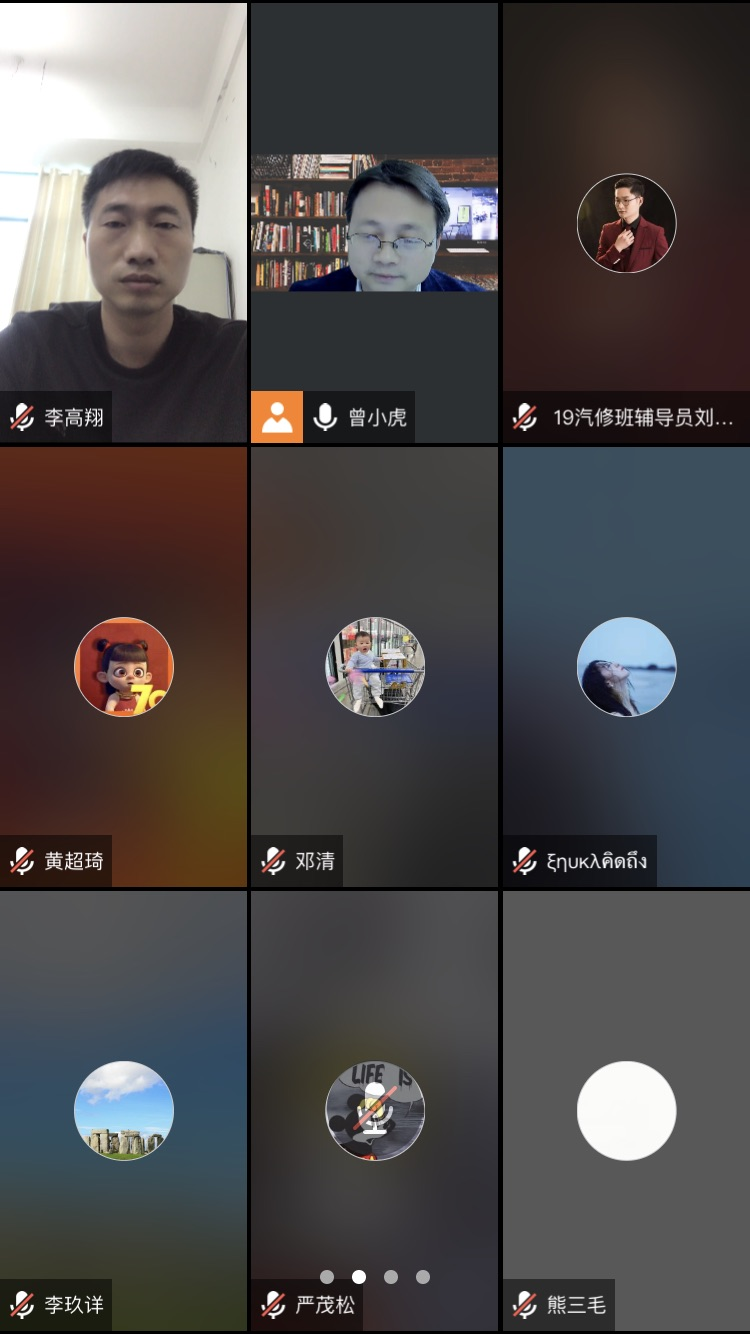
Task: Select 曾小虎's video tile
Action: click(374, 224)
